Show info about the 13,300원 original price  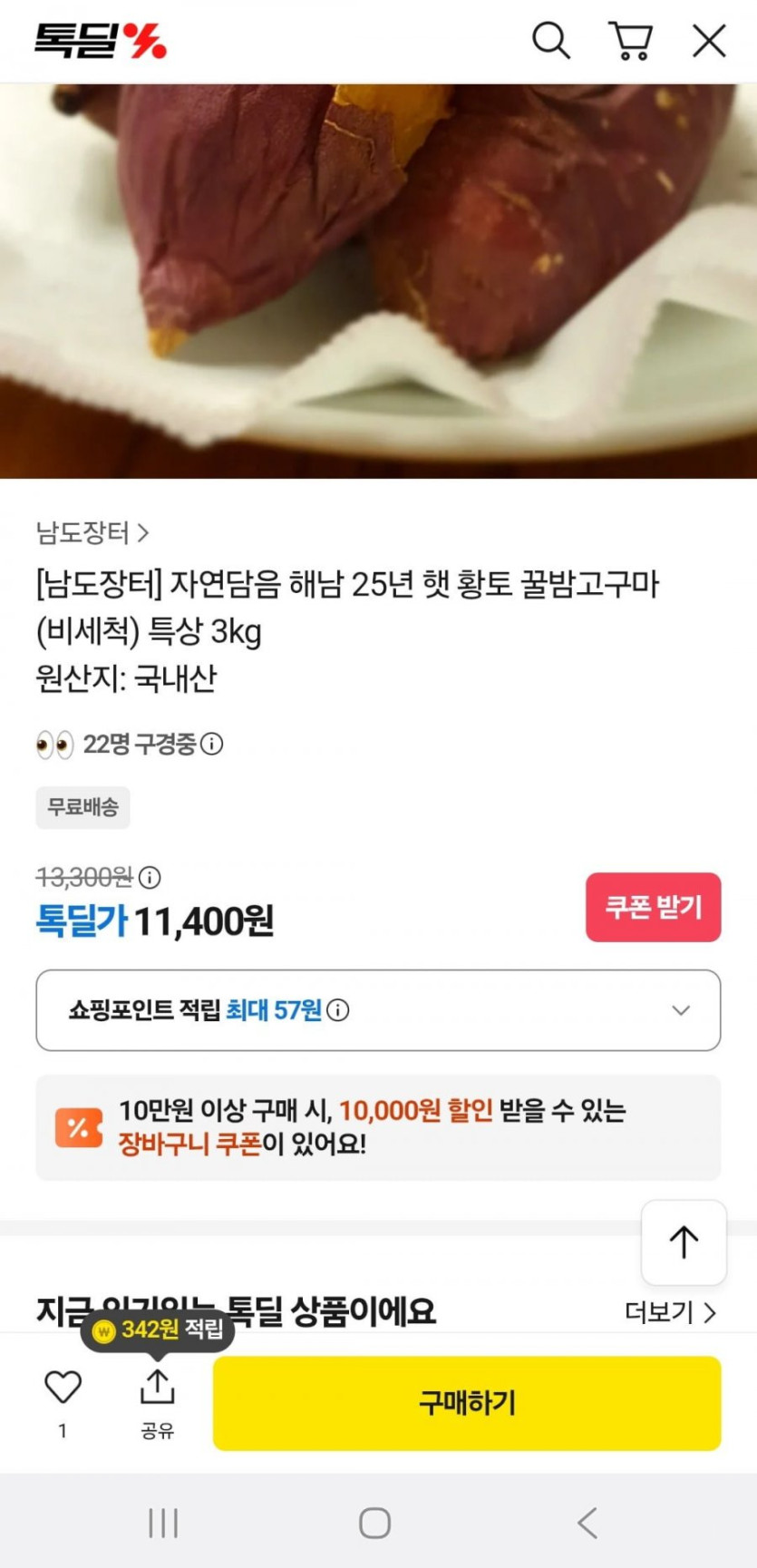click(150, 878)
